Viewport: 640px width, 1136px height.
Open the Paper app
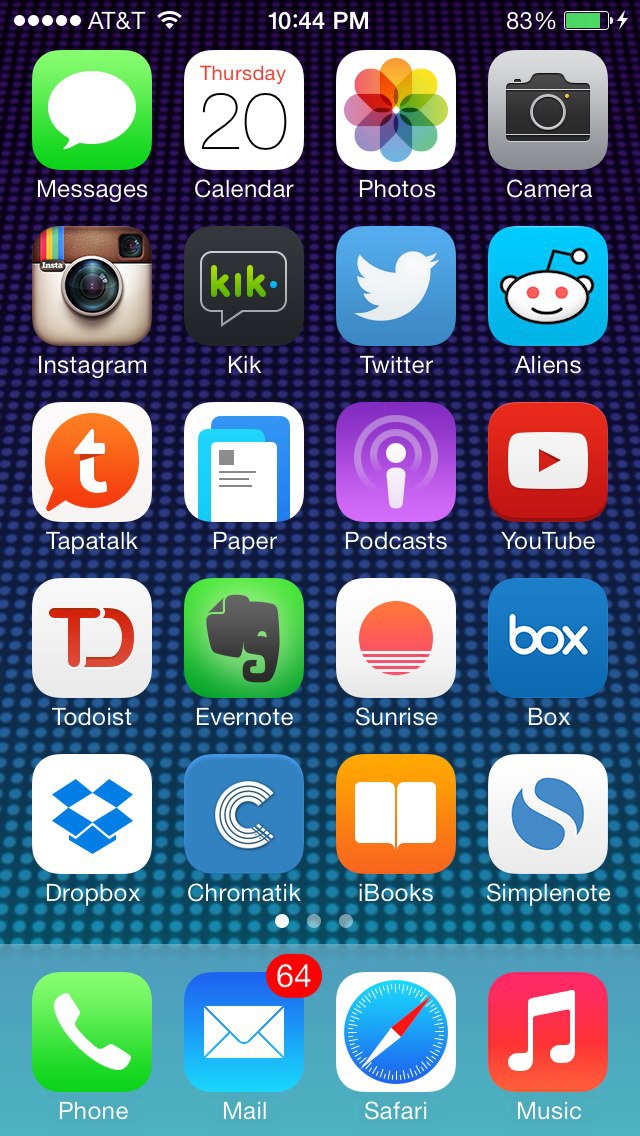pos(244,462)
